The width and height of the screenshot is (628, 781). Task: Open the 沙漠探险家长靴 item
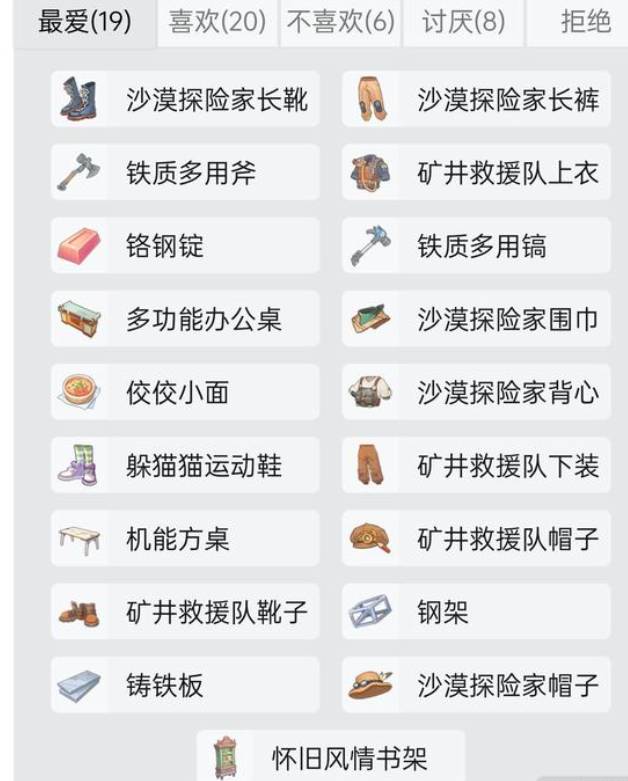[x=185, y=99]
